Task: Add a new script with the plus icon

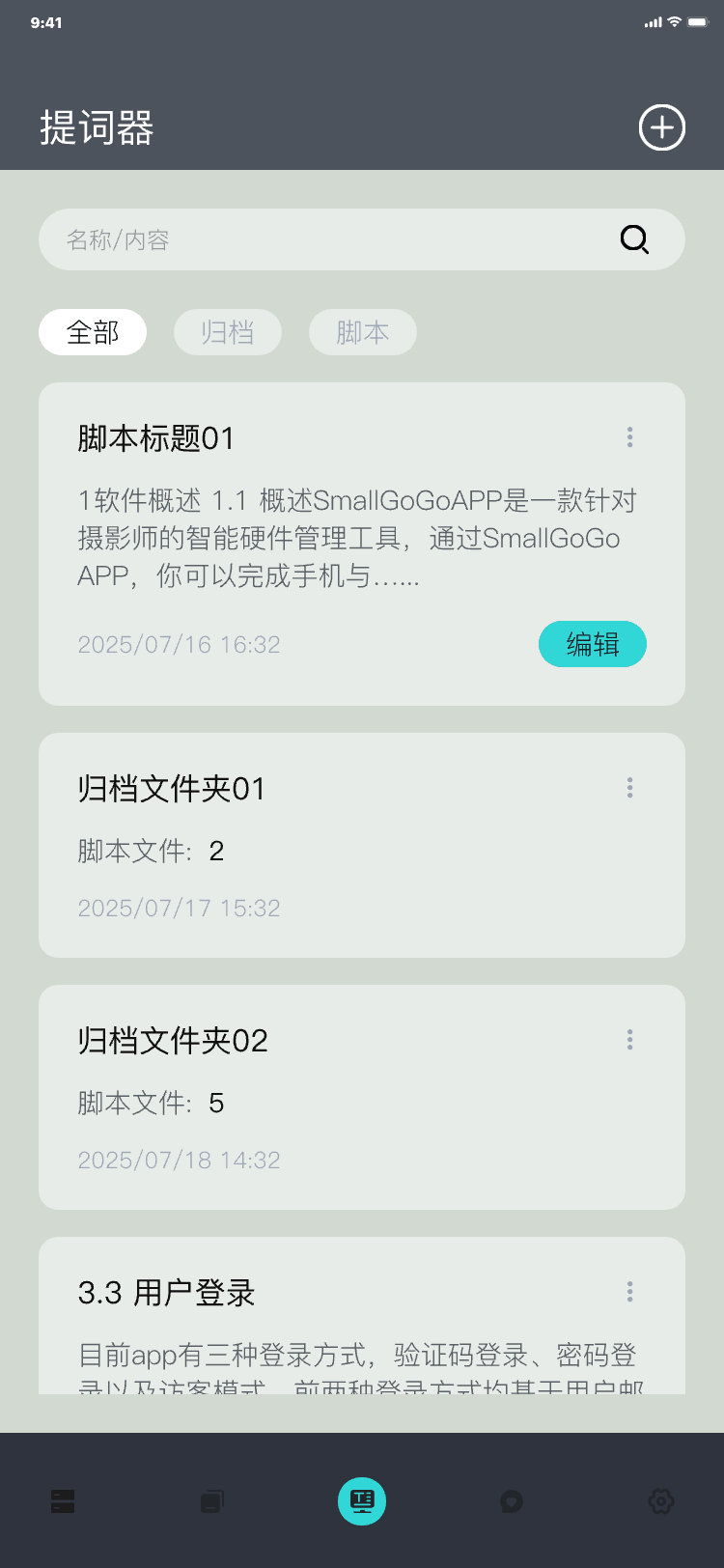Action: tap(662, 127)
